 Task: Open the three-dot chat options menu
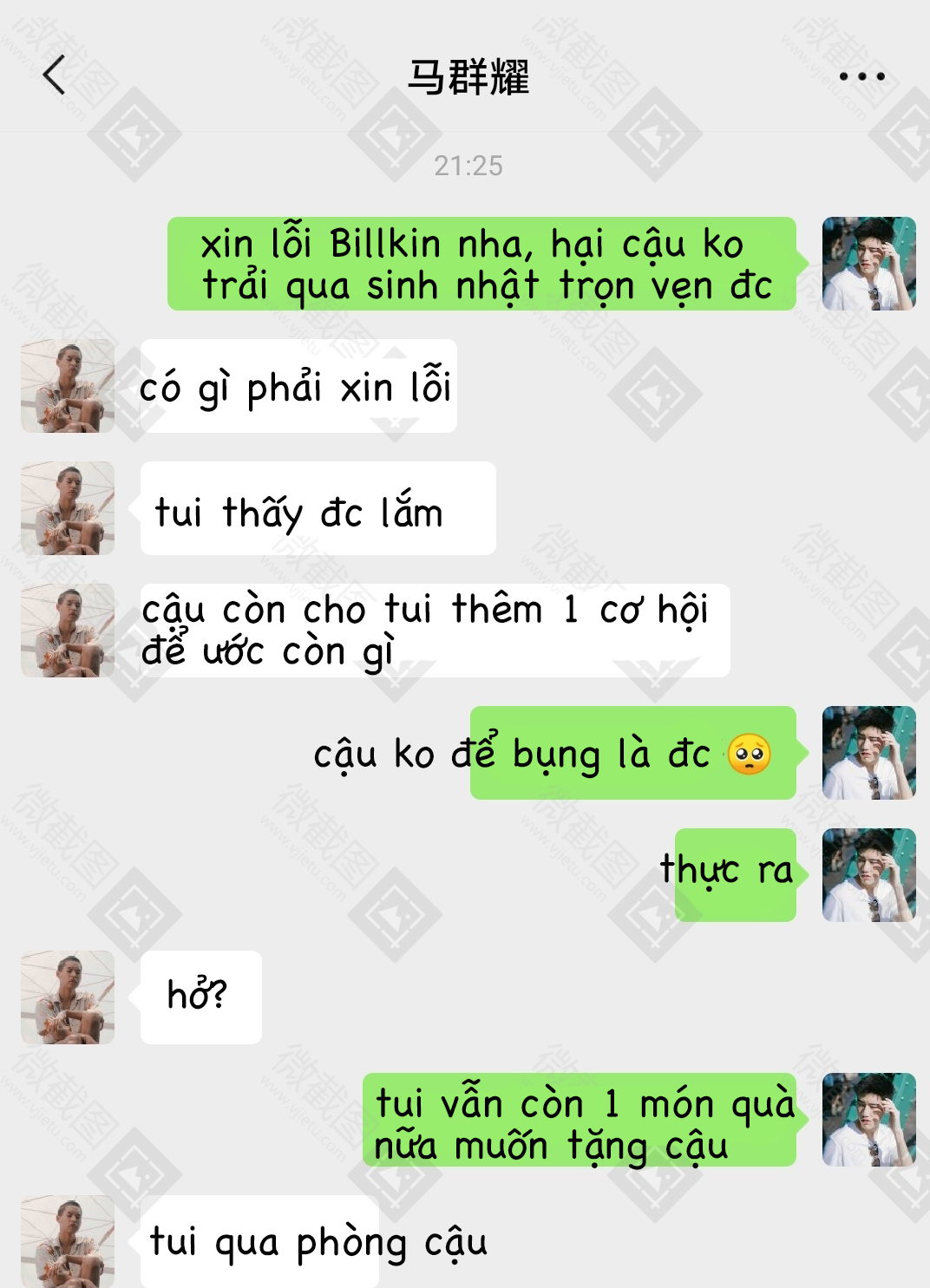[x=861, y=76]
